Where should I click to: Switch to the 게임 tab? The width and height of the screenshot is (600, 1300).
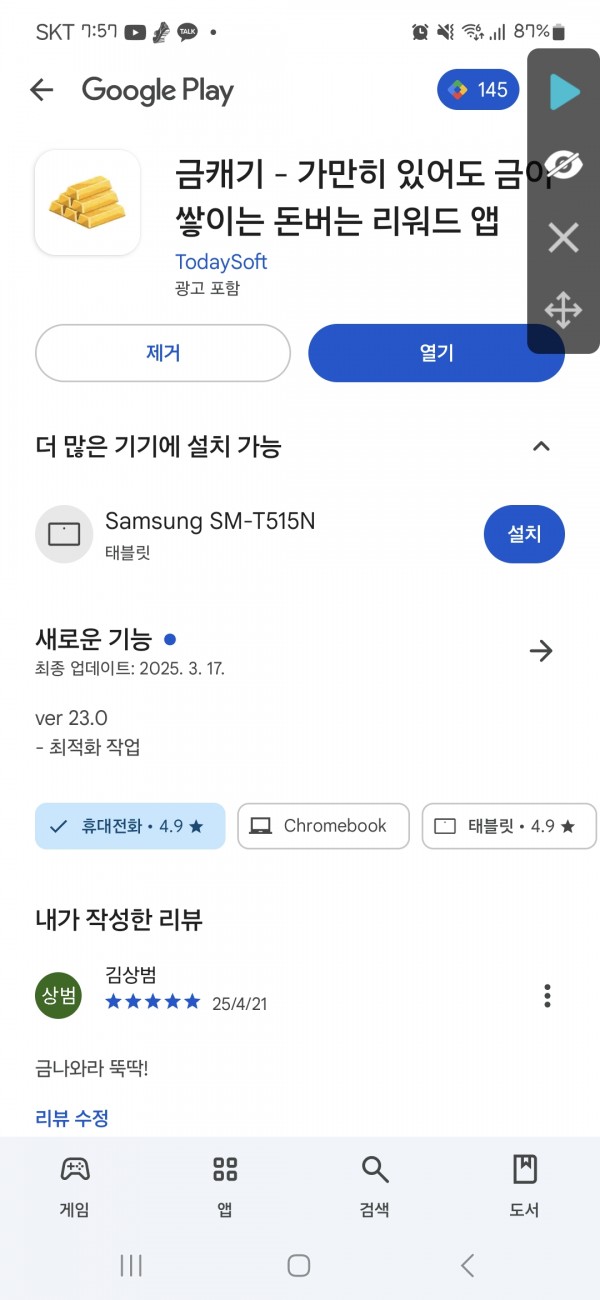point(75,1186)
